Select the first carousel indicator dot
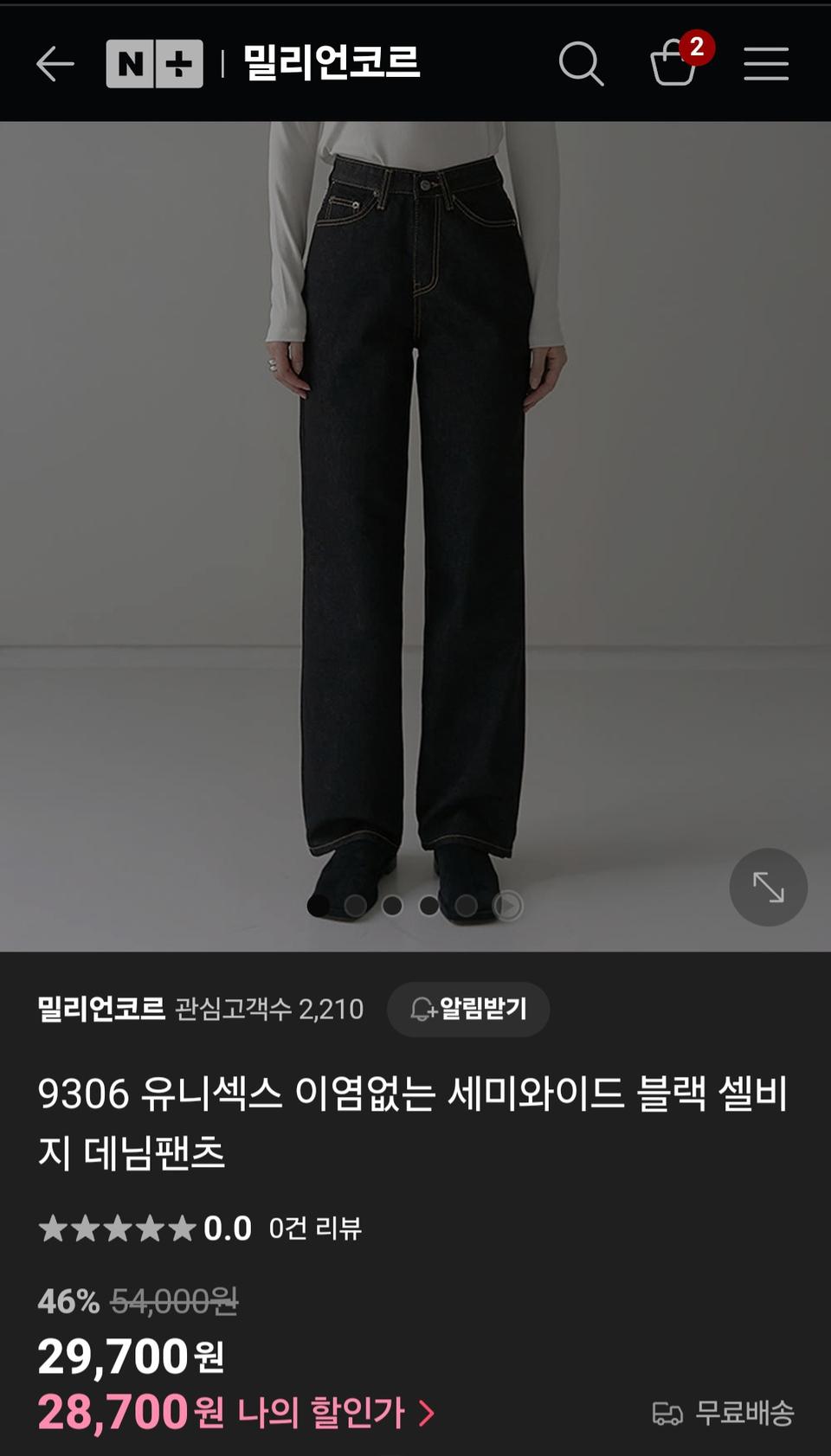 [x=319, y=905]
